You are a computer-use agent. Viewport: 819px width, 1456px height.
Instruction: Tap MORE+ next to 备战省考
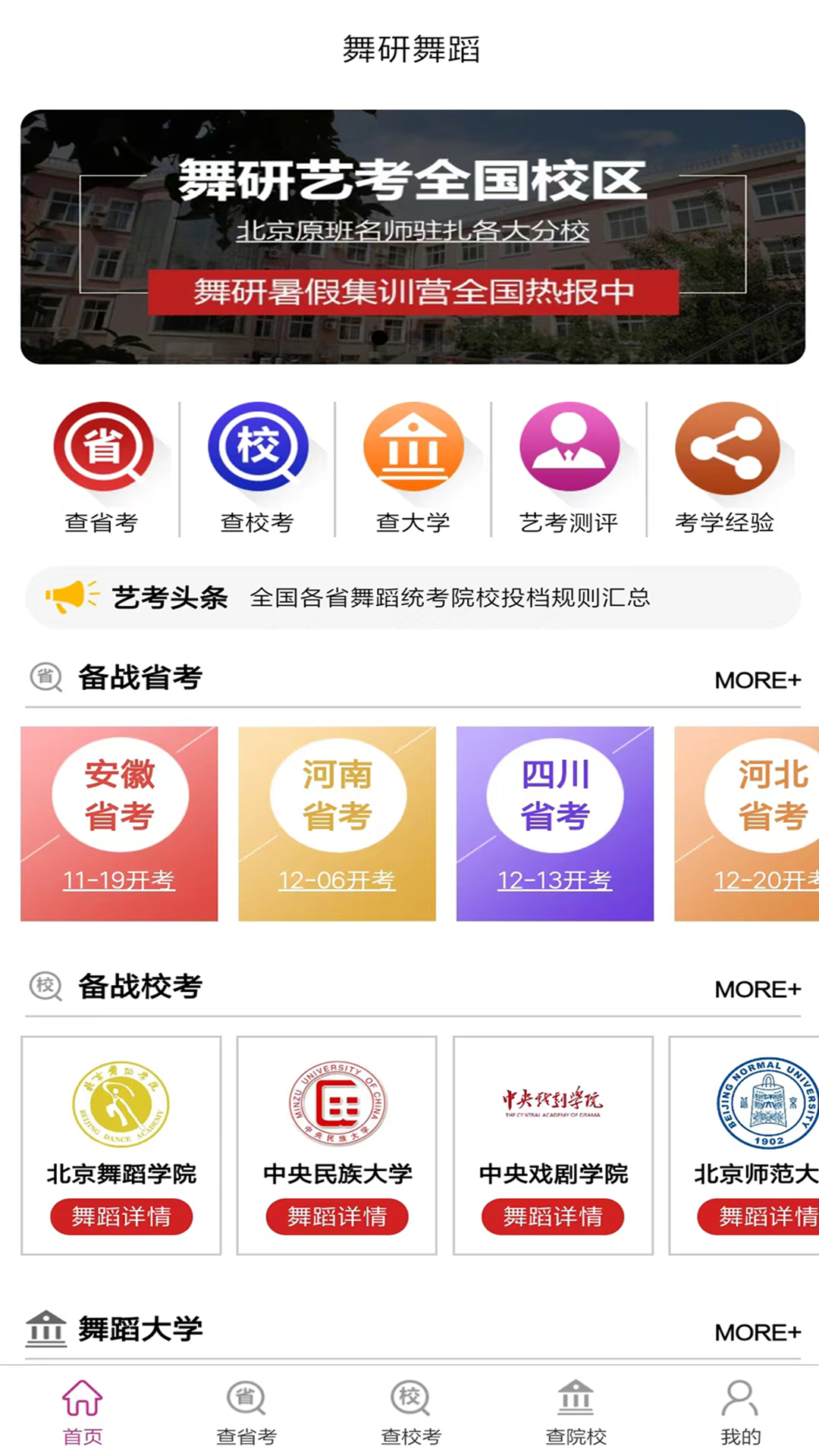click(x=757, y=680)
